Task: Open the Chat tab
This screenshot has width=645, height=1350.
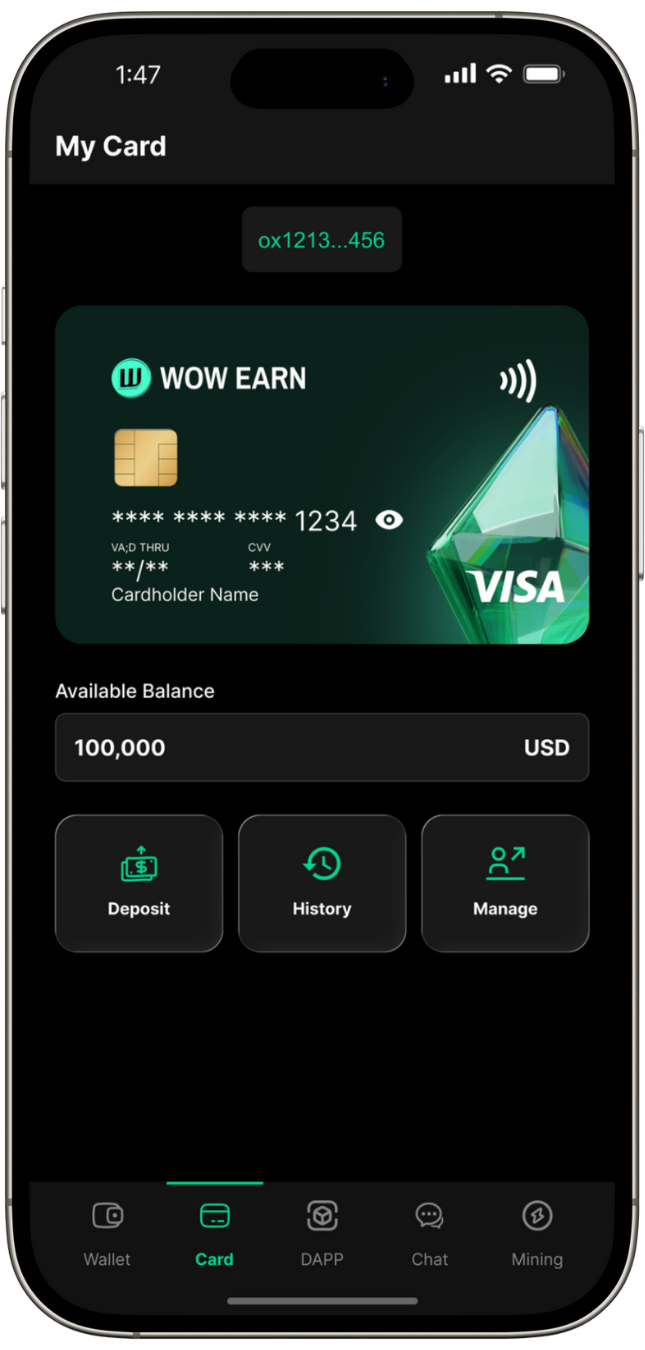Action: (429, 1233)
